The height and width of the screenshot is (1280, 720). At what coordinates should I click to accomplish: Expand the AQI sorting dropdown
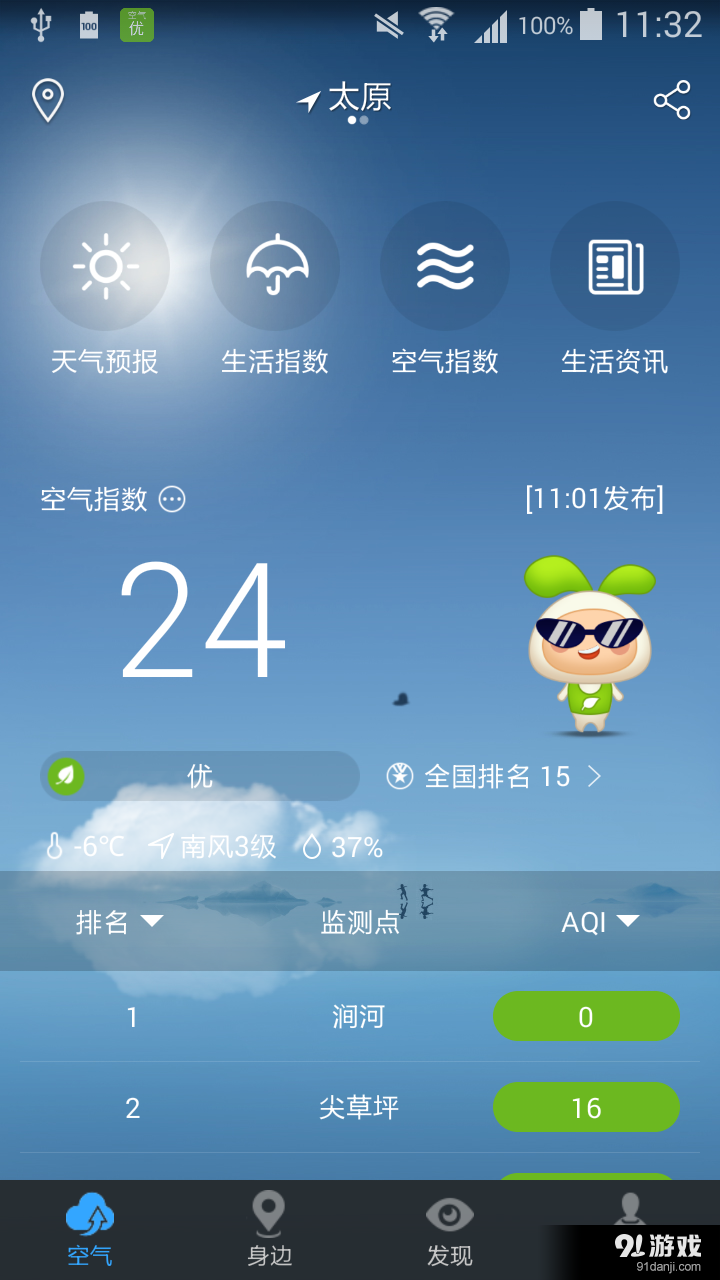(x=629, y=922)
